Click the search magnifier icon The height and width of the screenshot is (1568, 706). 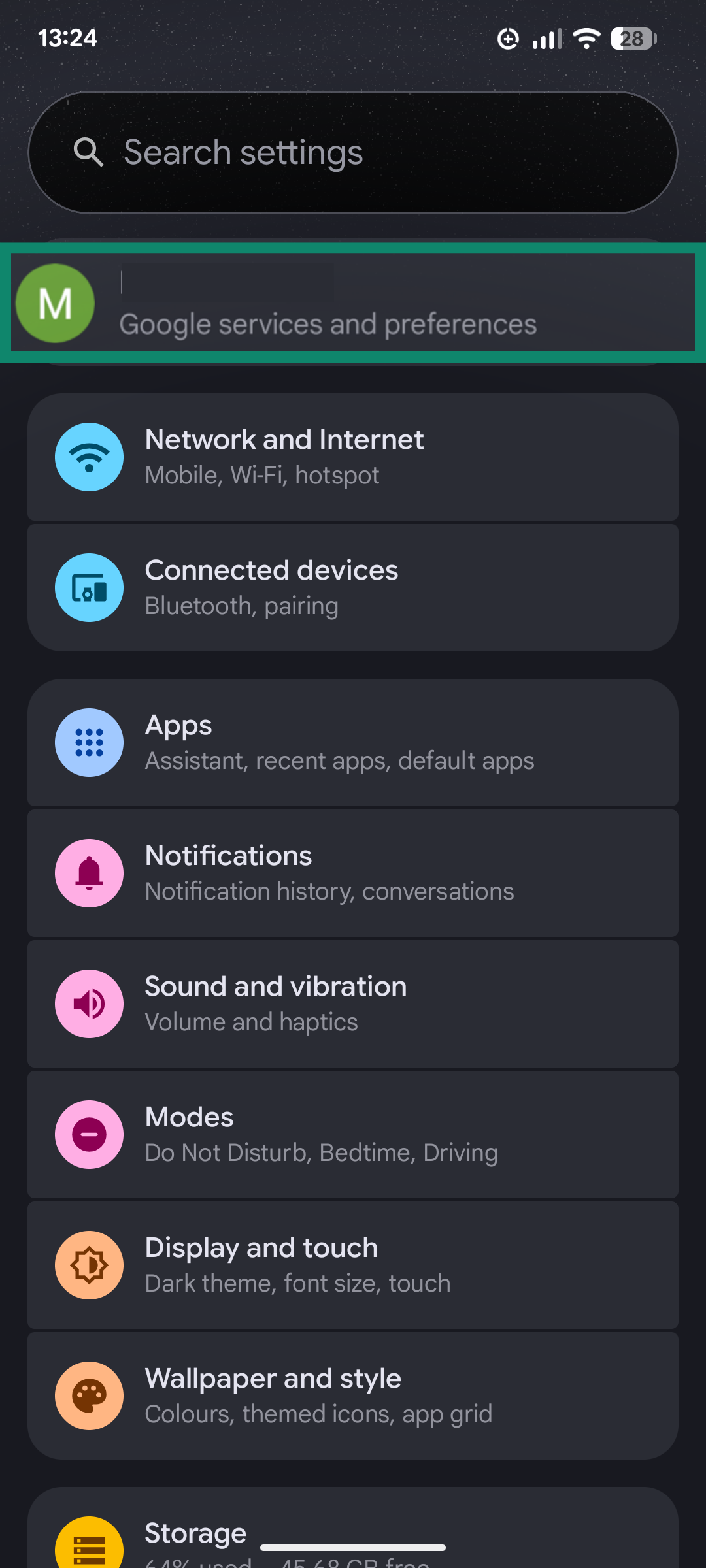click(x=89, y=152)
